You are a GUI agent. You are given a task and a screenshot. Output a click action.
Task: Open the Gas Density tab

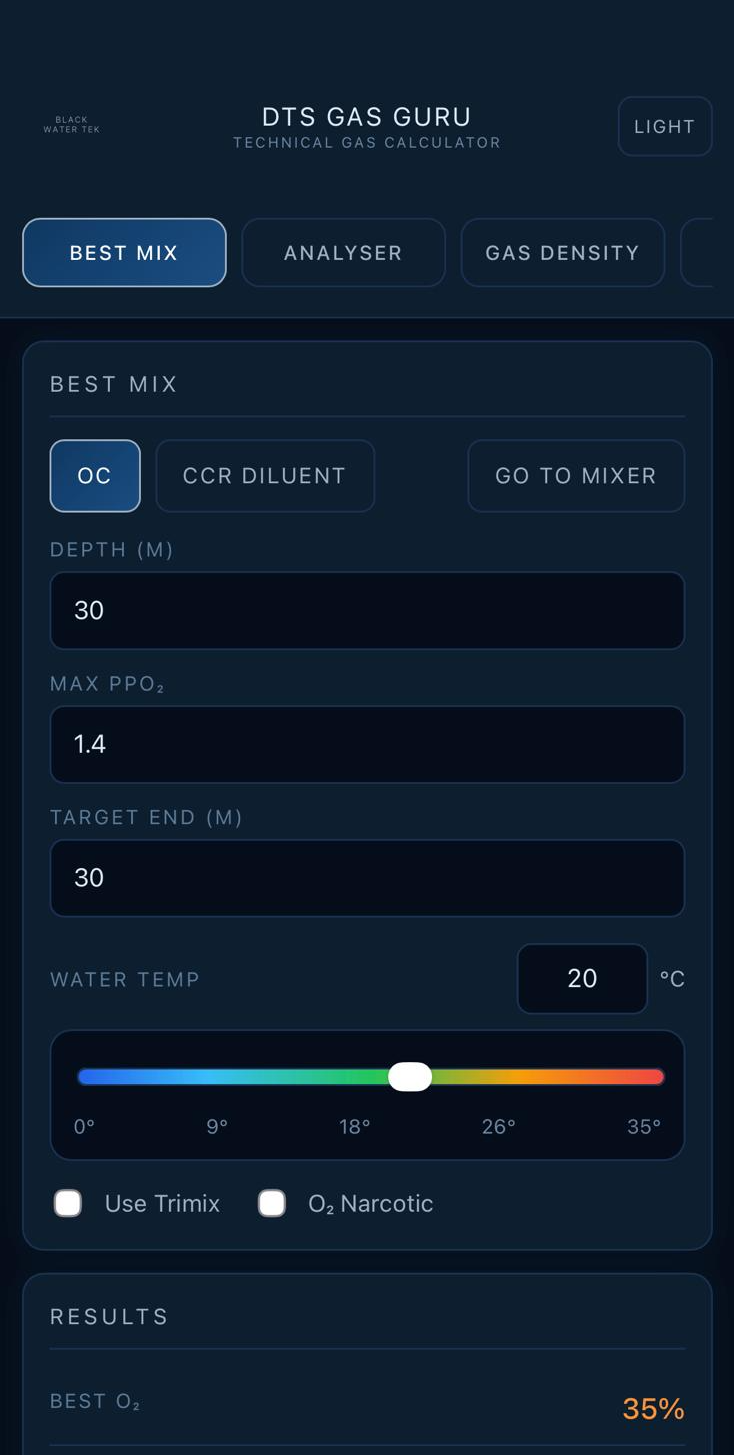pyautogui.click(x=562, y=253)
